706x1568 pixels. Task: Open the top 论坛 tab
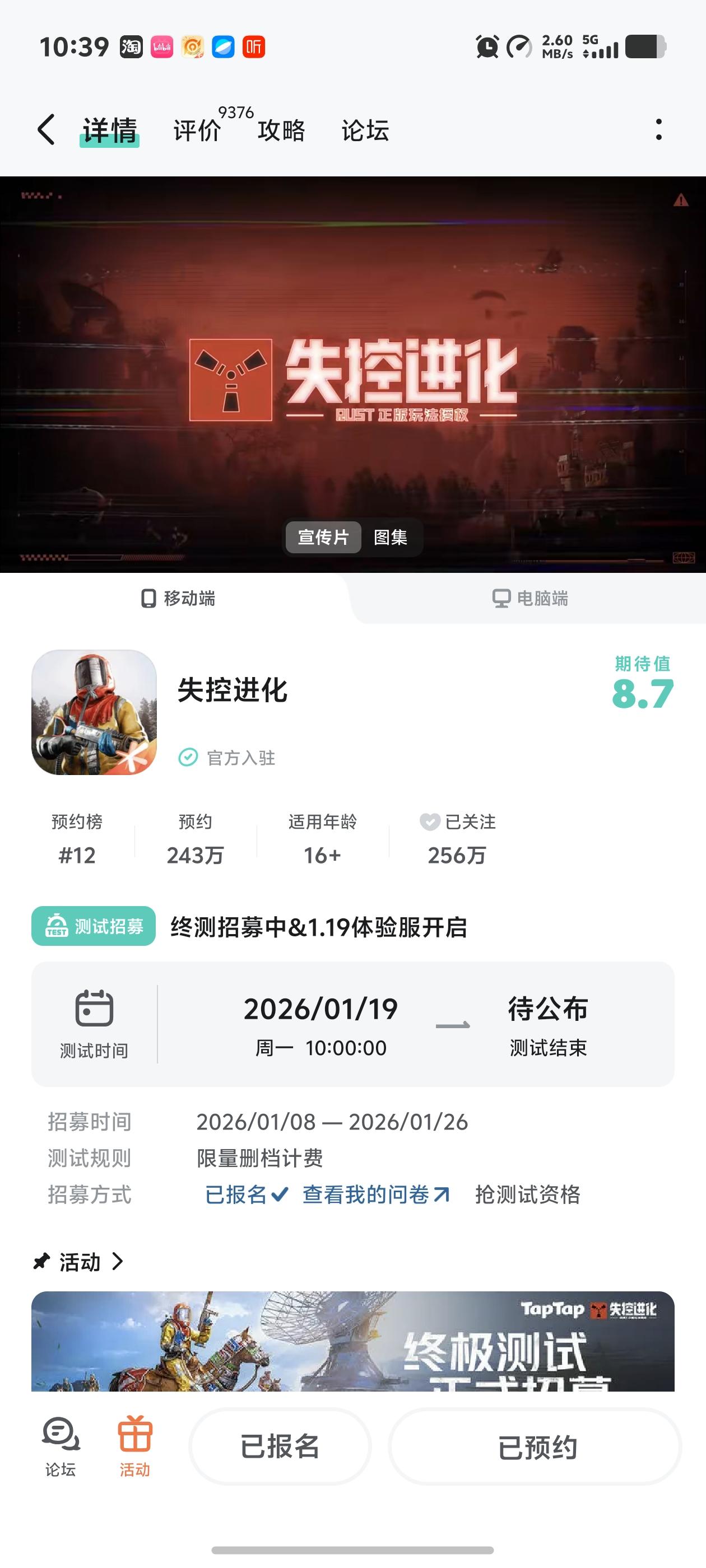coord(365,130)
